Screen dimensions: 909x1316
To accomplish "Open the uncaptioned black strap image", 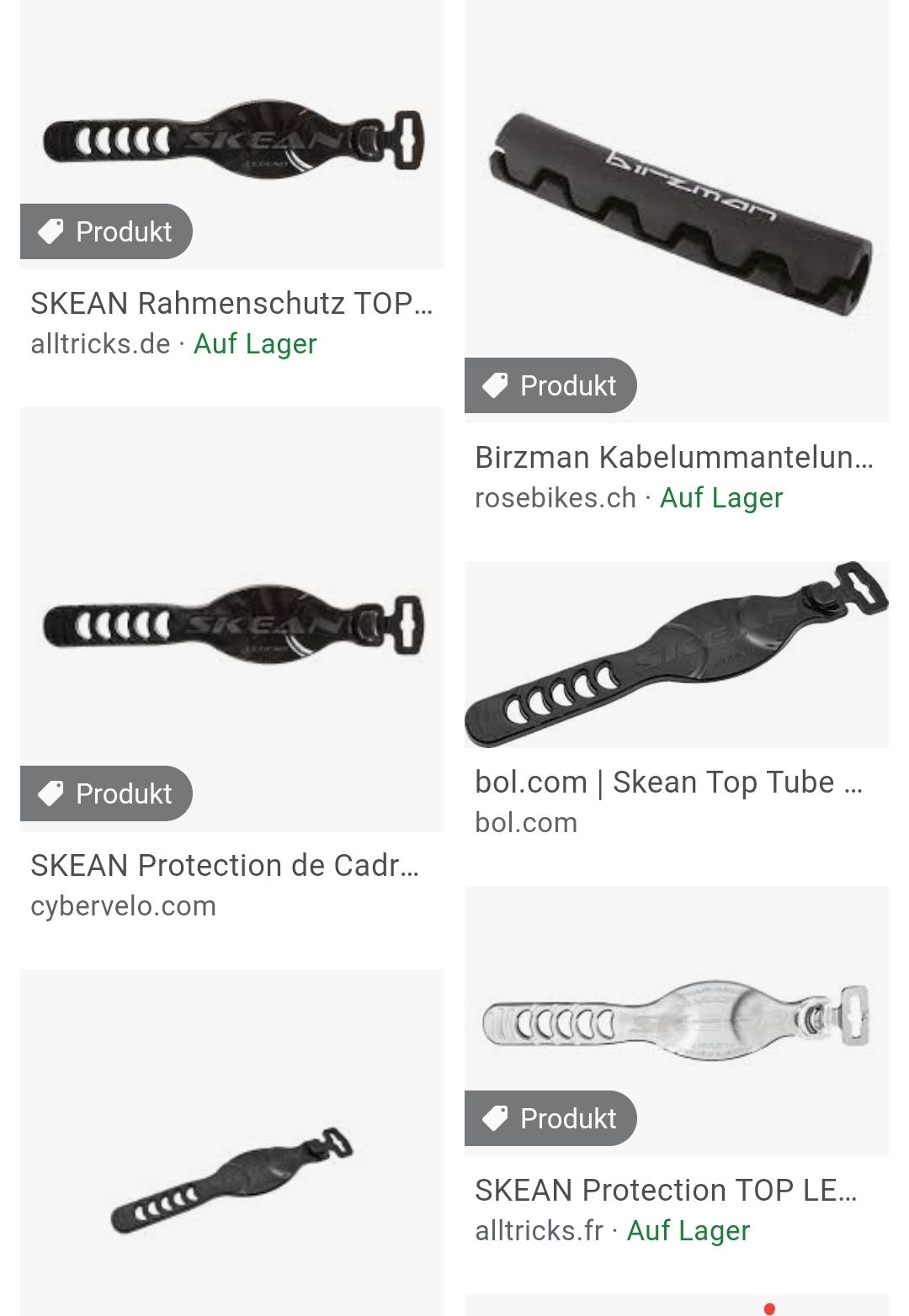I will (x=231, y=1178).
